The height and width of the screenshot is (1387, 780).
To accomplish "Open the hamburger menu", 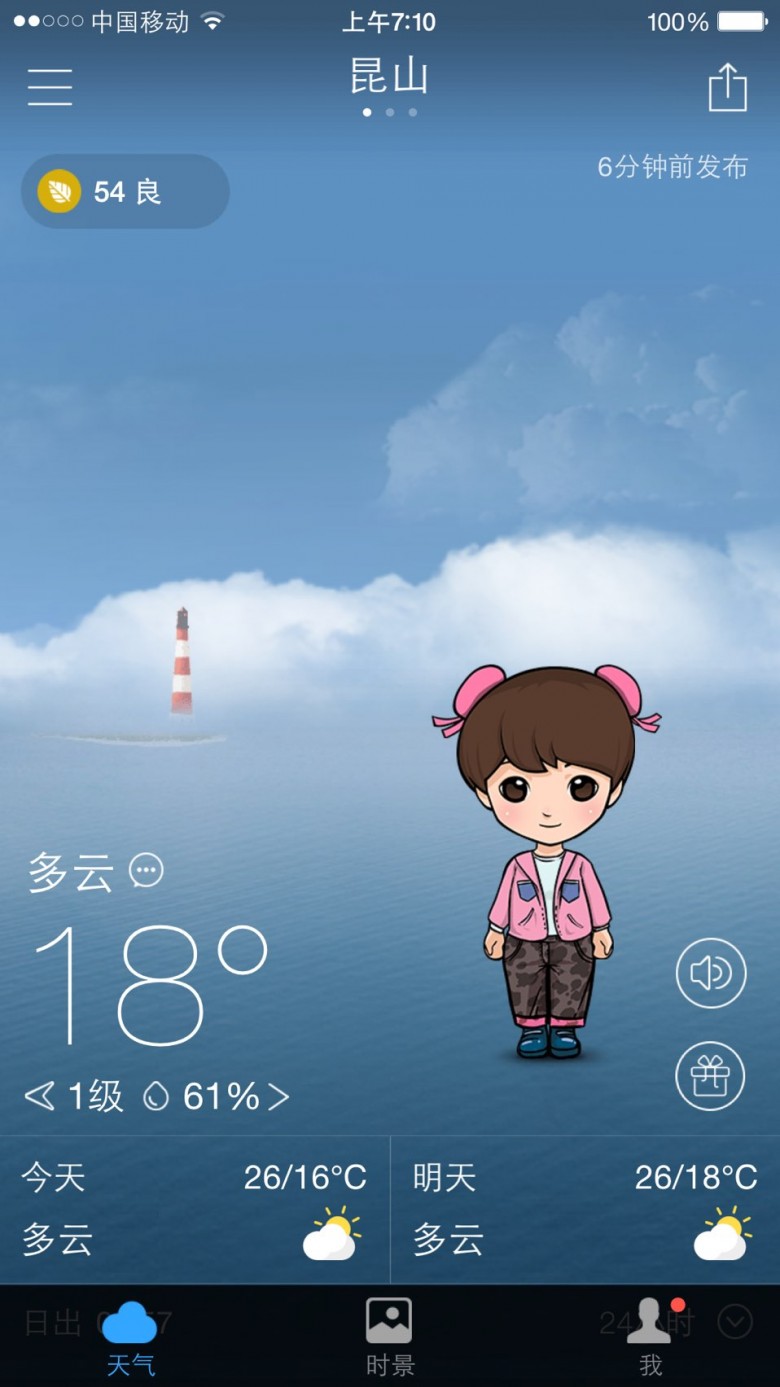I will pyautogui.click(x=49, y=87).
